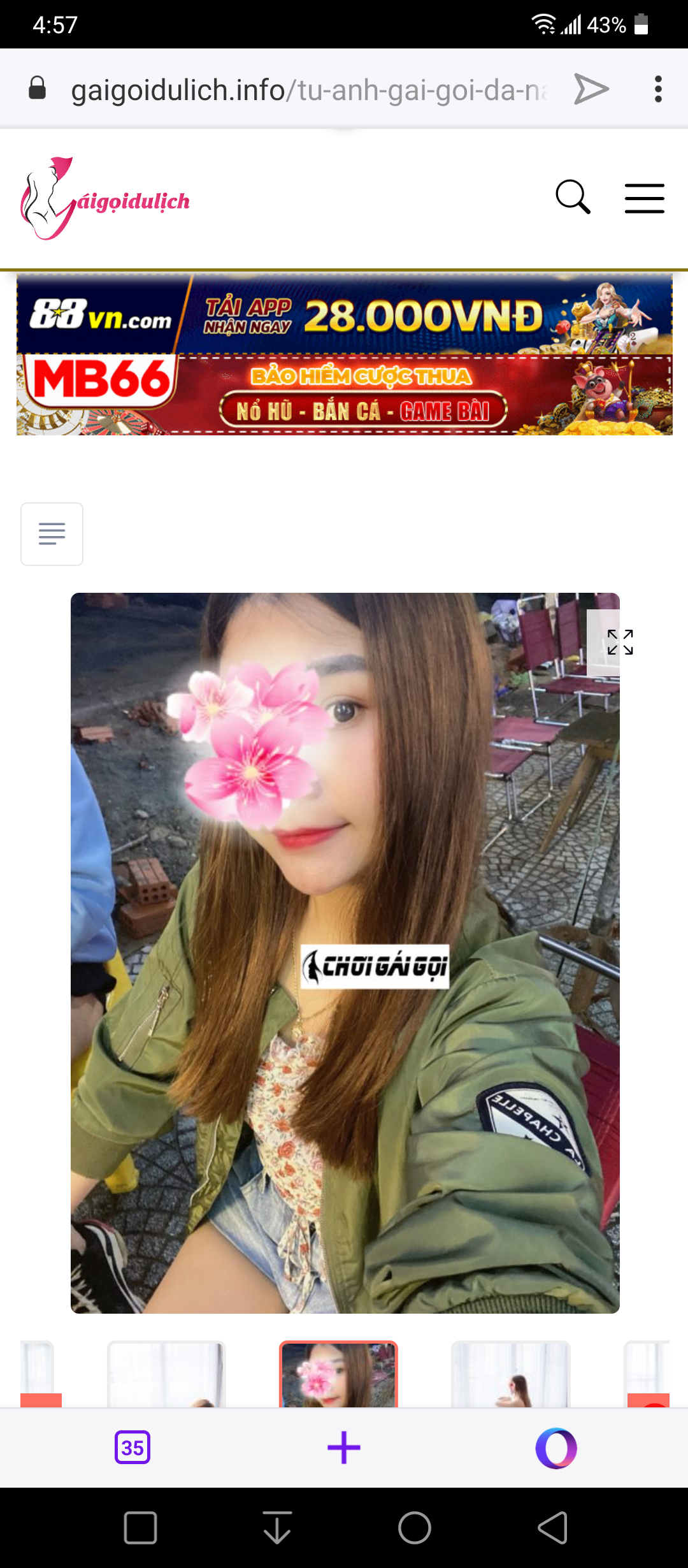Tap the send/share arrow in address bar

tap(591, 89)
